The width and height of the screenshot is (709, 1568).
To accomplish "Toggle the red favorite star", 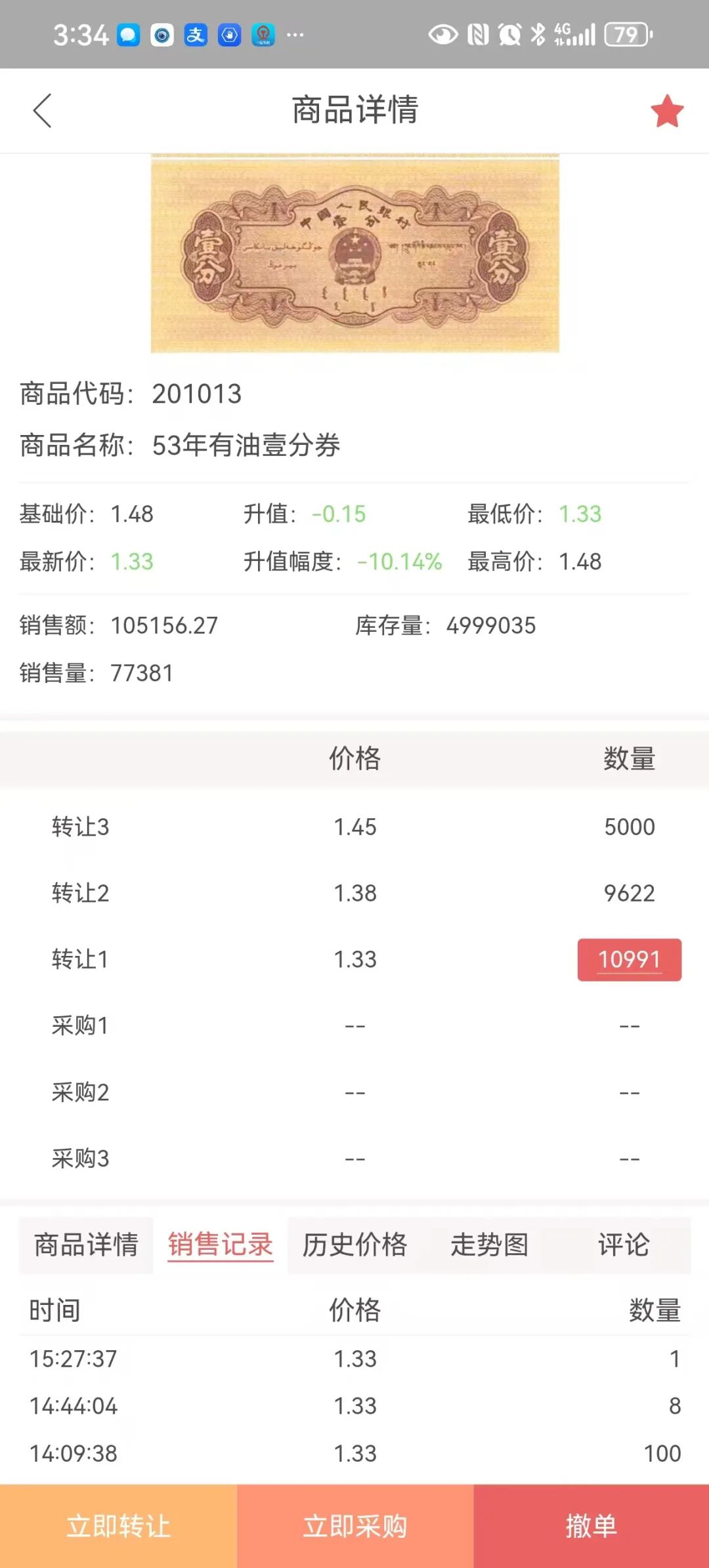I will pos(666,111).
